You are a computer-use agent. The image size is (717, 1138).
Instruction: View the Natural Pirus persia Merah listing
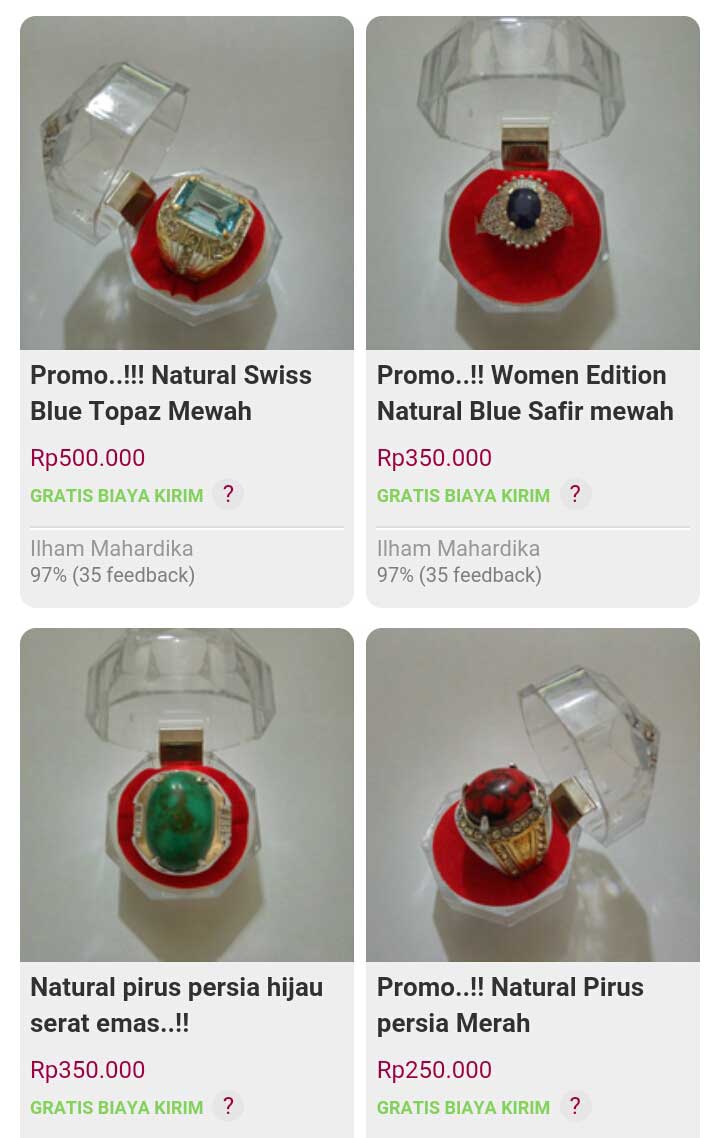[x=510, y=1004]
